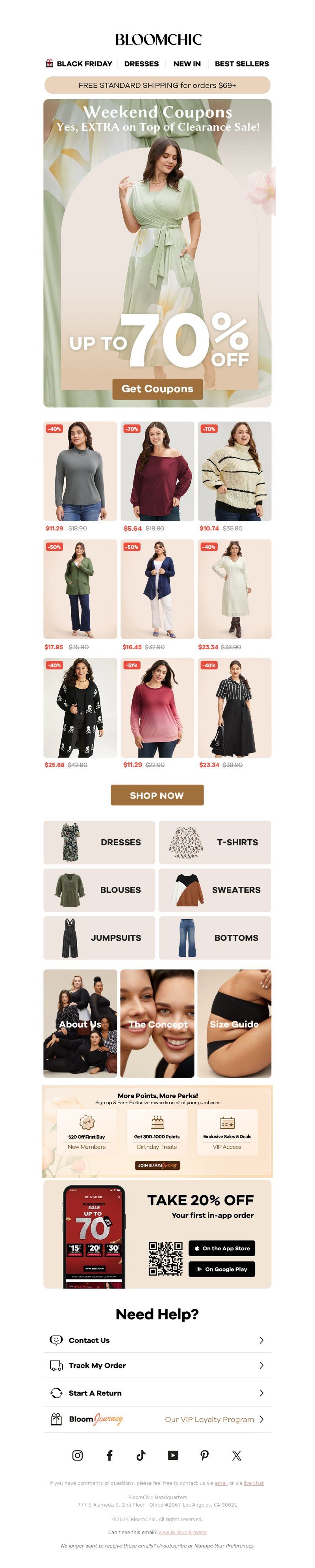The height and width of the screenshot is (1568, 315).
Task: Go to the Dresses nav link
Action: (141, 63)
